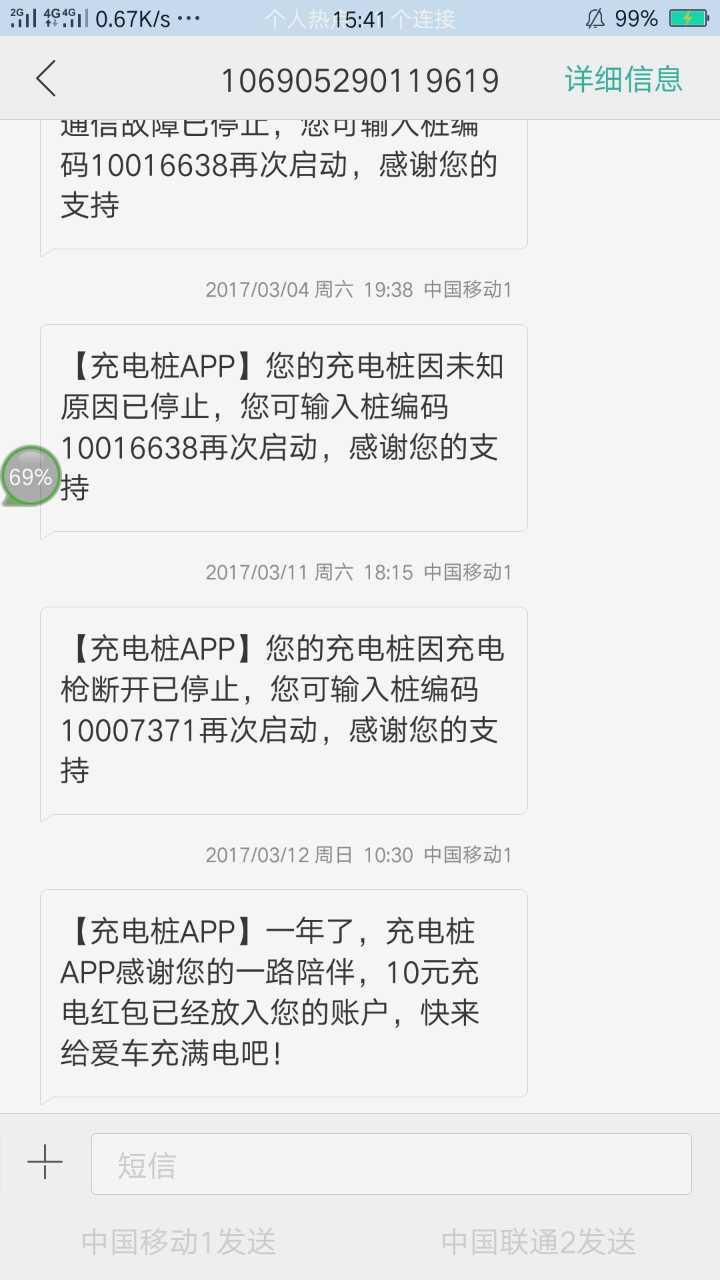720x1280 pixels.
Task: Focus the 短信 message input field
Action: point(390,1164)
